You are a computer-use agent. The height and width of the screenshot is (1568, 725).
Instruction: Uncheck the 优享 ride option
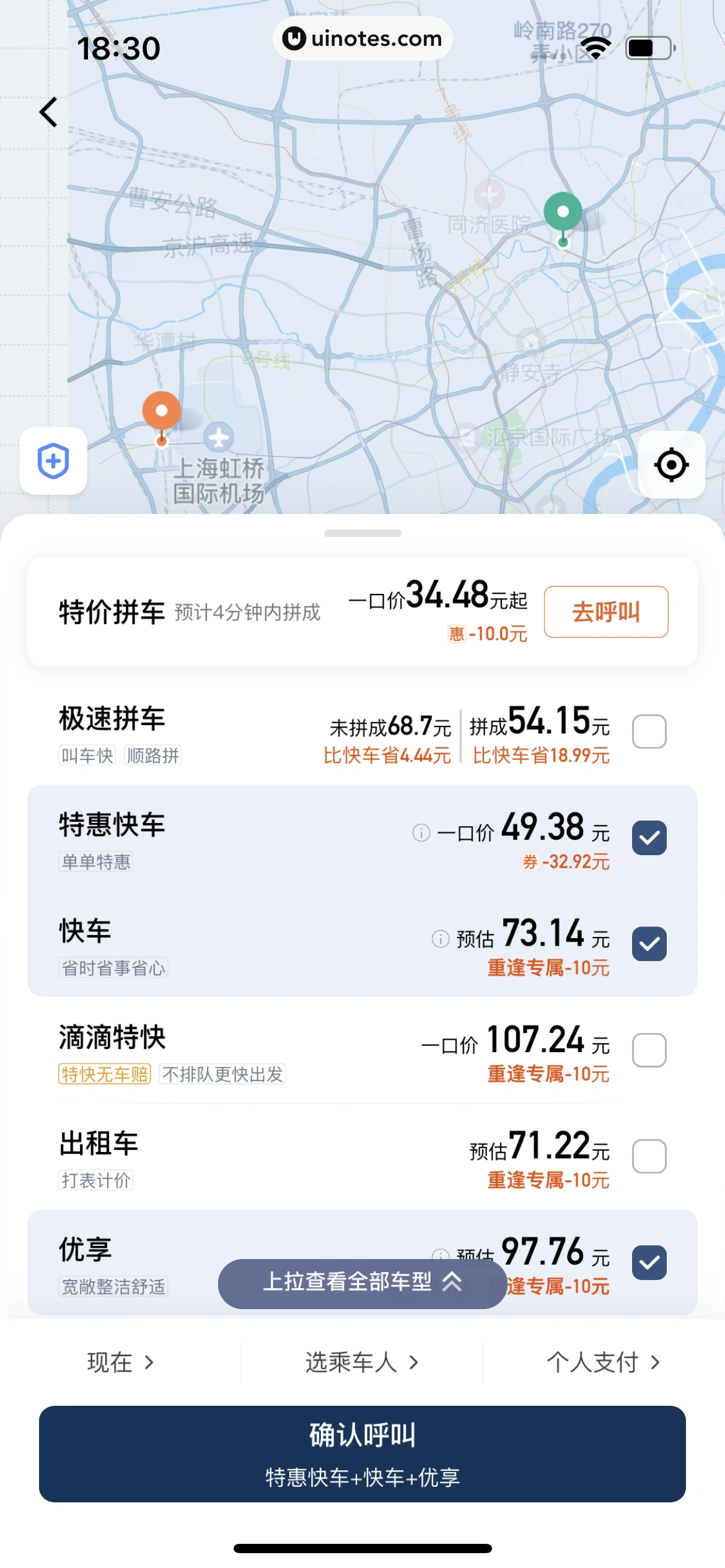(x=649, y=1263)
